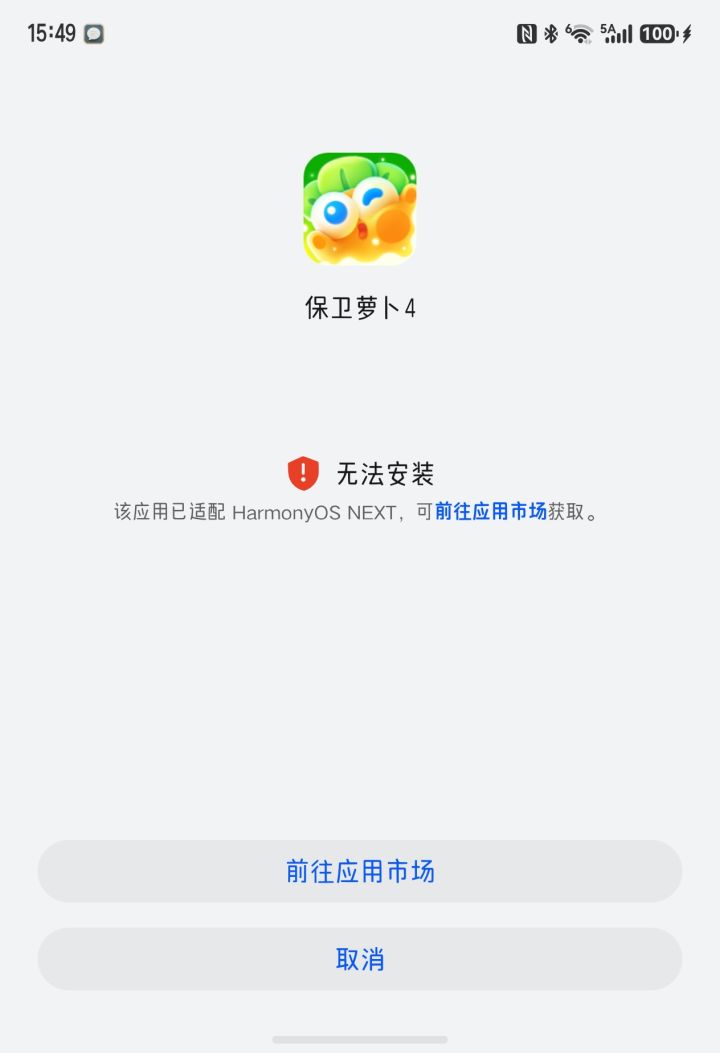
Task: Tap the 100 battery percentage number
Action: (x=657, y=33)
